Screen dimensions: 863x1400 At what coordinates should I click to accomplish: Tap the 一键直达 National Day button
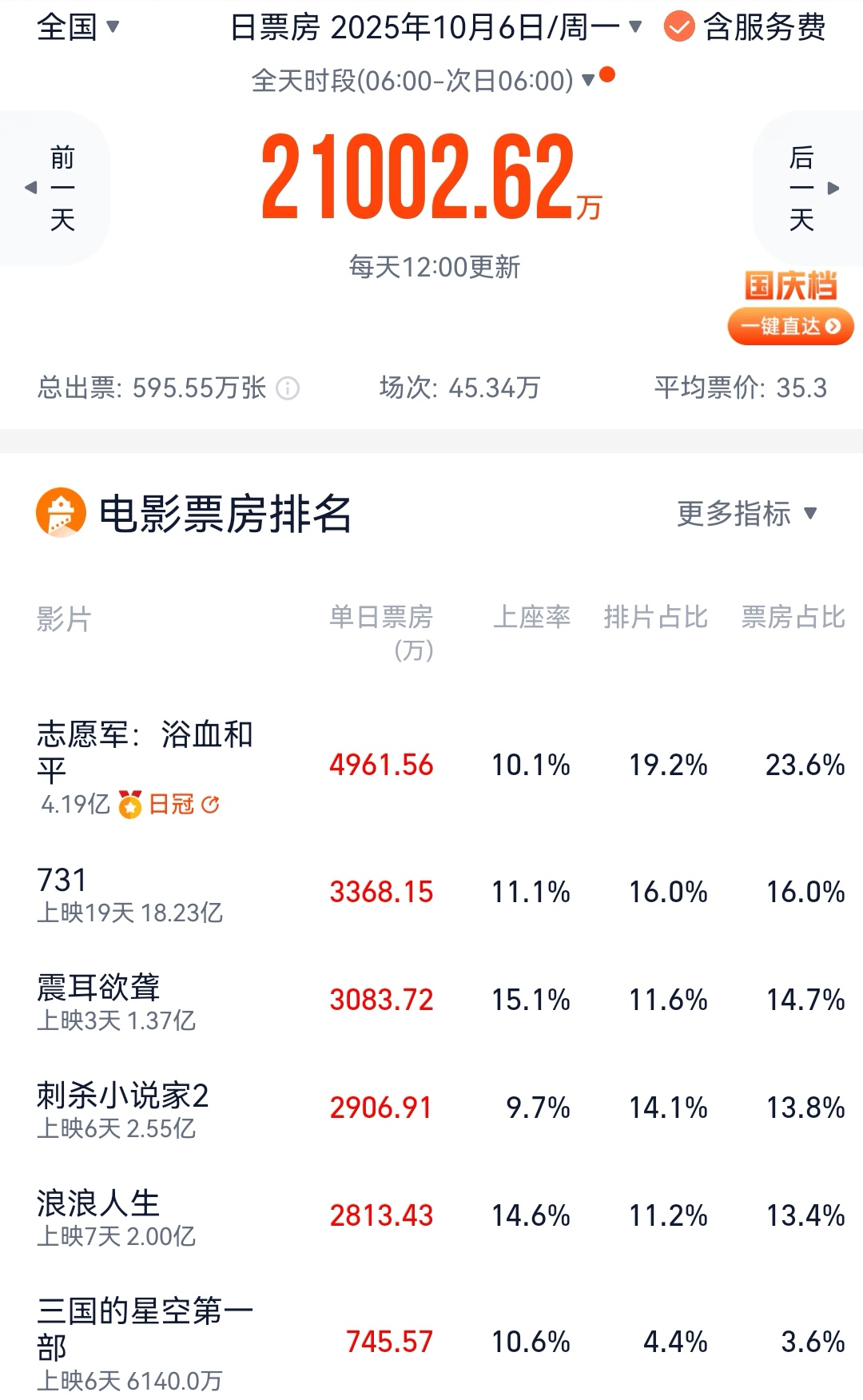(x=789, y=326)
